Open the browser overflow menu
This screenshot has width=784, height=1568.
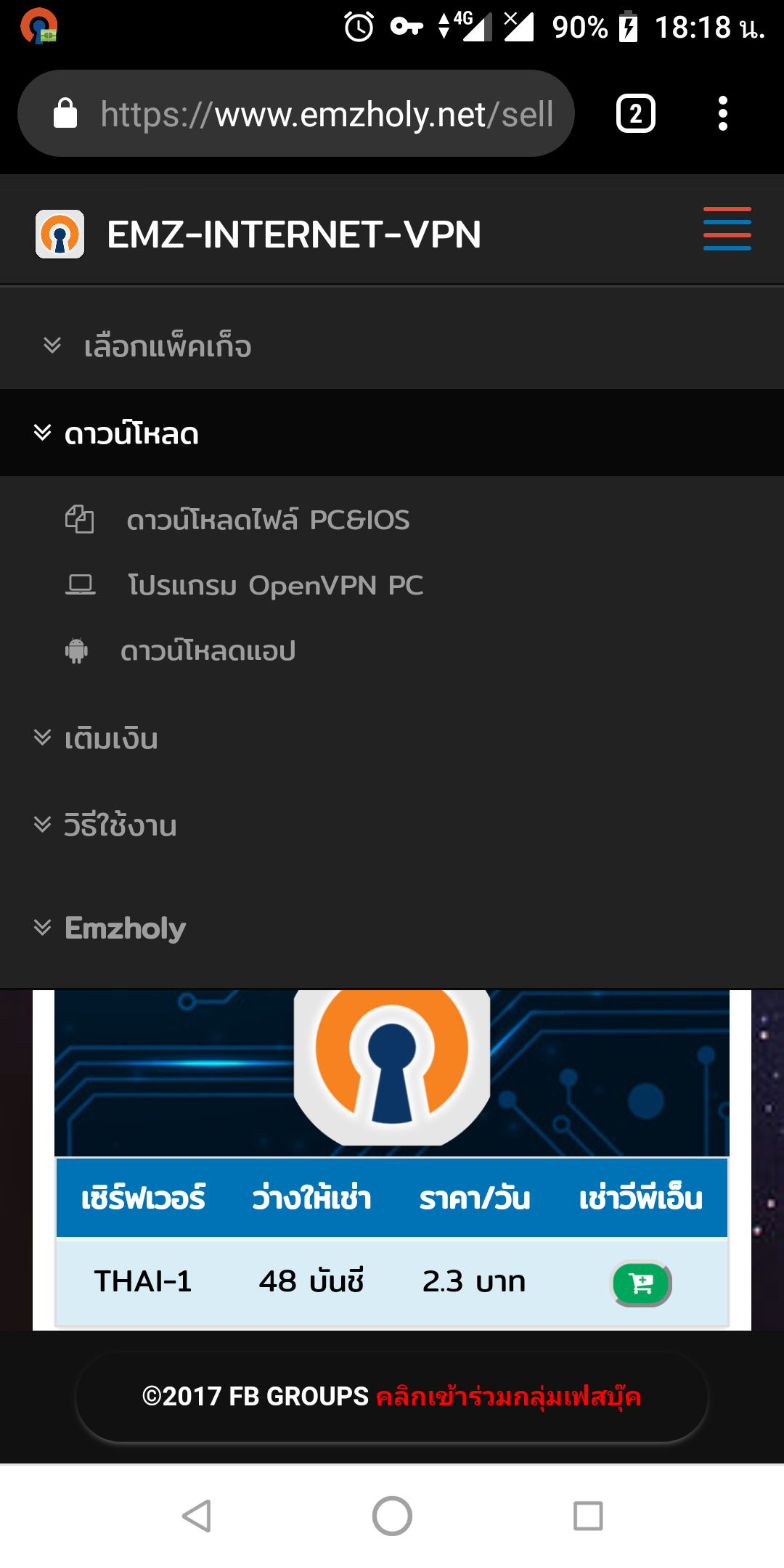(723, 113)
